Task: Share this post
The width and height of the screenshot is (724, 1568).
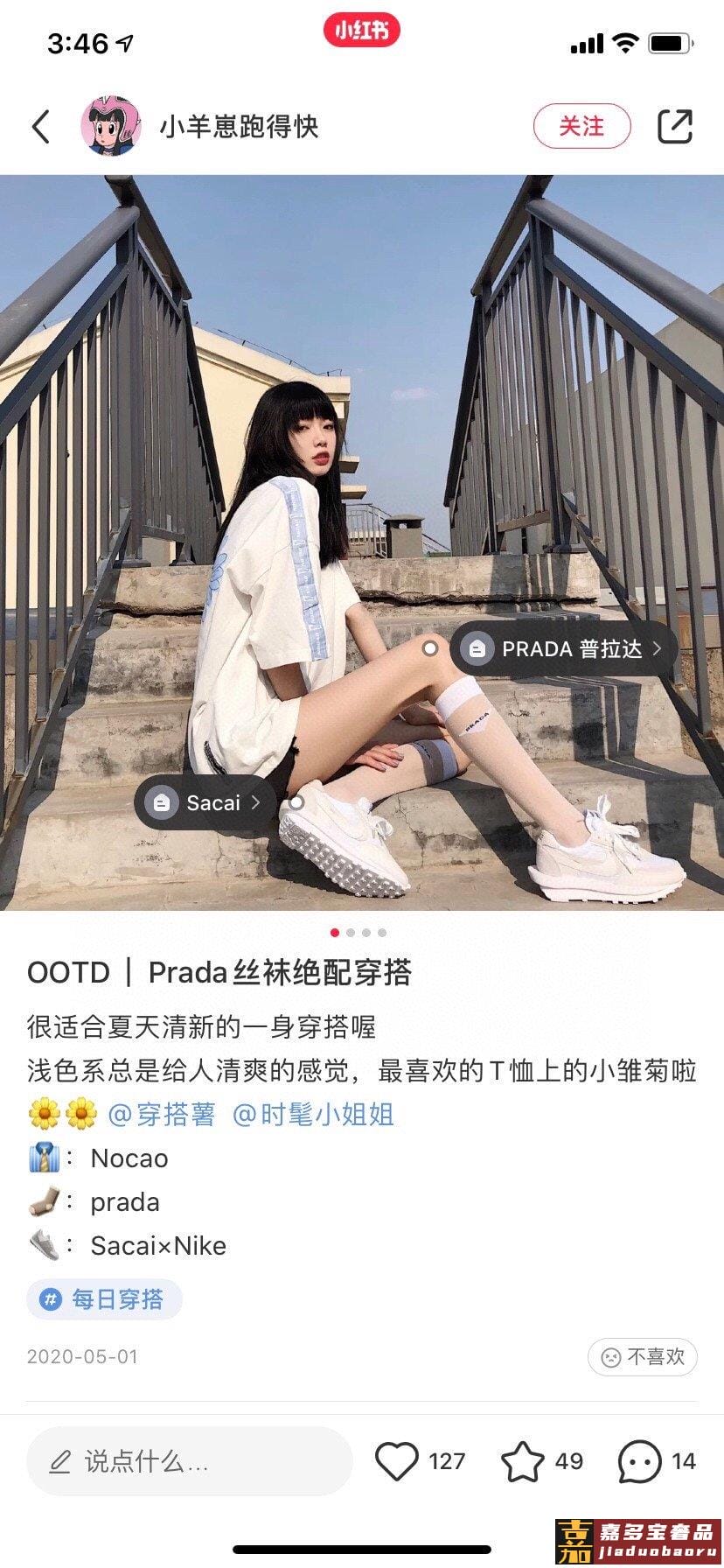Action: click(674, 127)
